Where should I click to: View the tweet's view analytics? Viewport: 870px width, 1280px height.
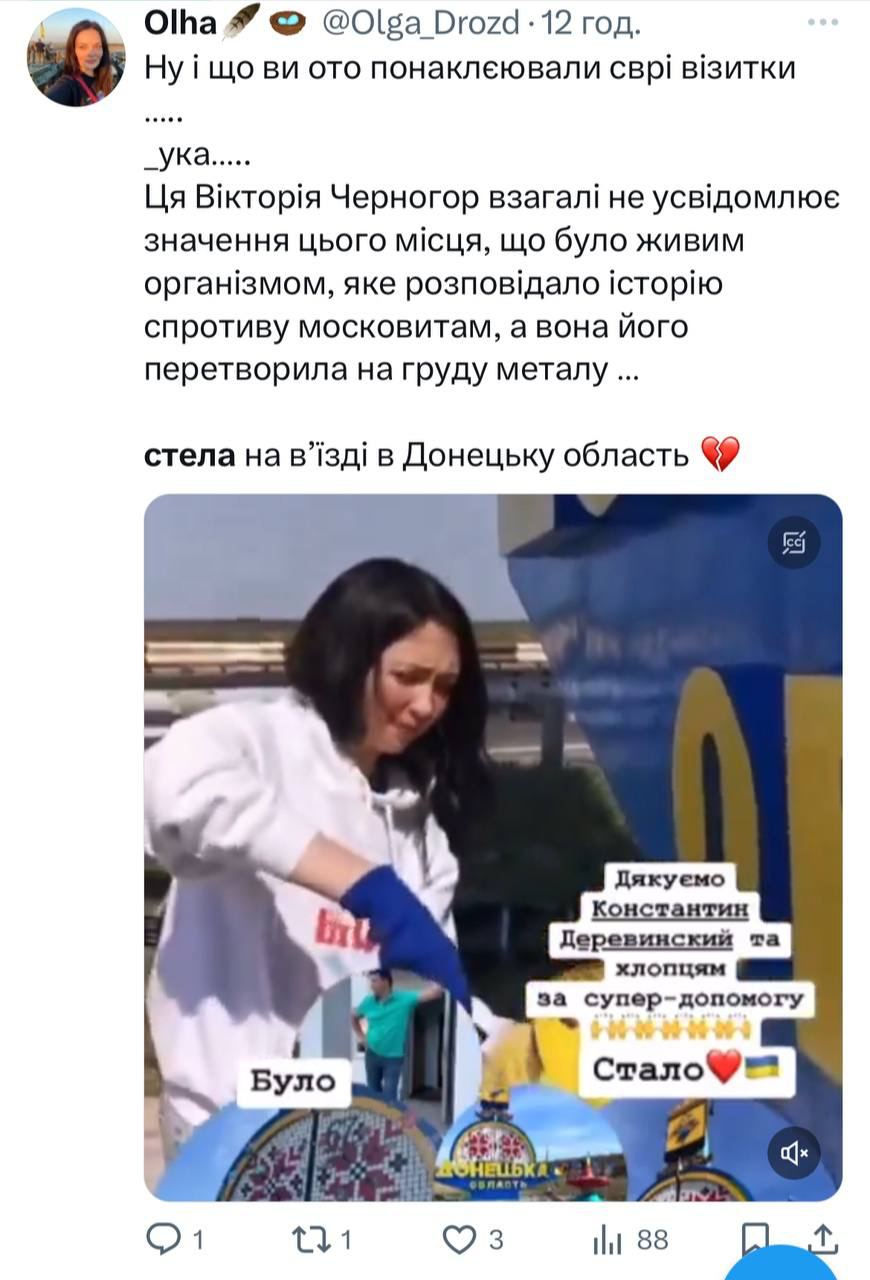pos(608,1240)
